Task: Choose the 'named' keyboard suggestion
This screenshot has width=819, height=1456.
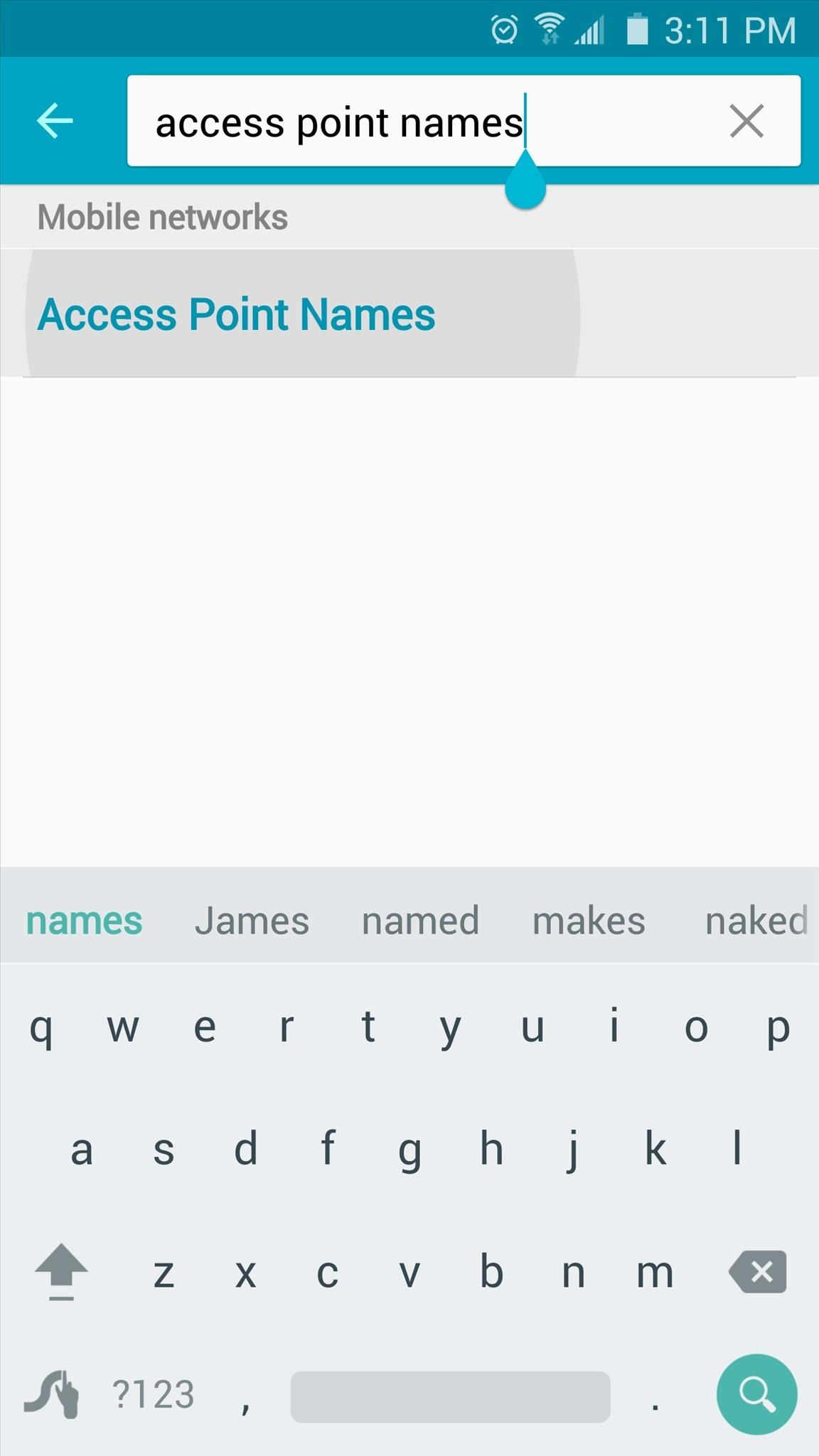Action: click(x=420, y=921)
